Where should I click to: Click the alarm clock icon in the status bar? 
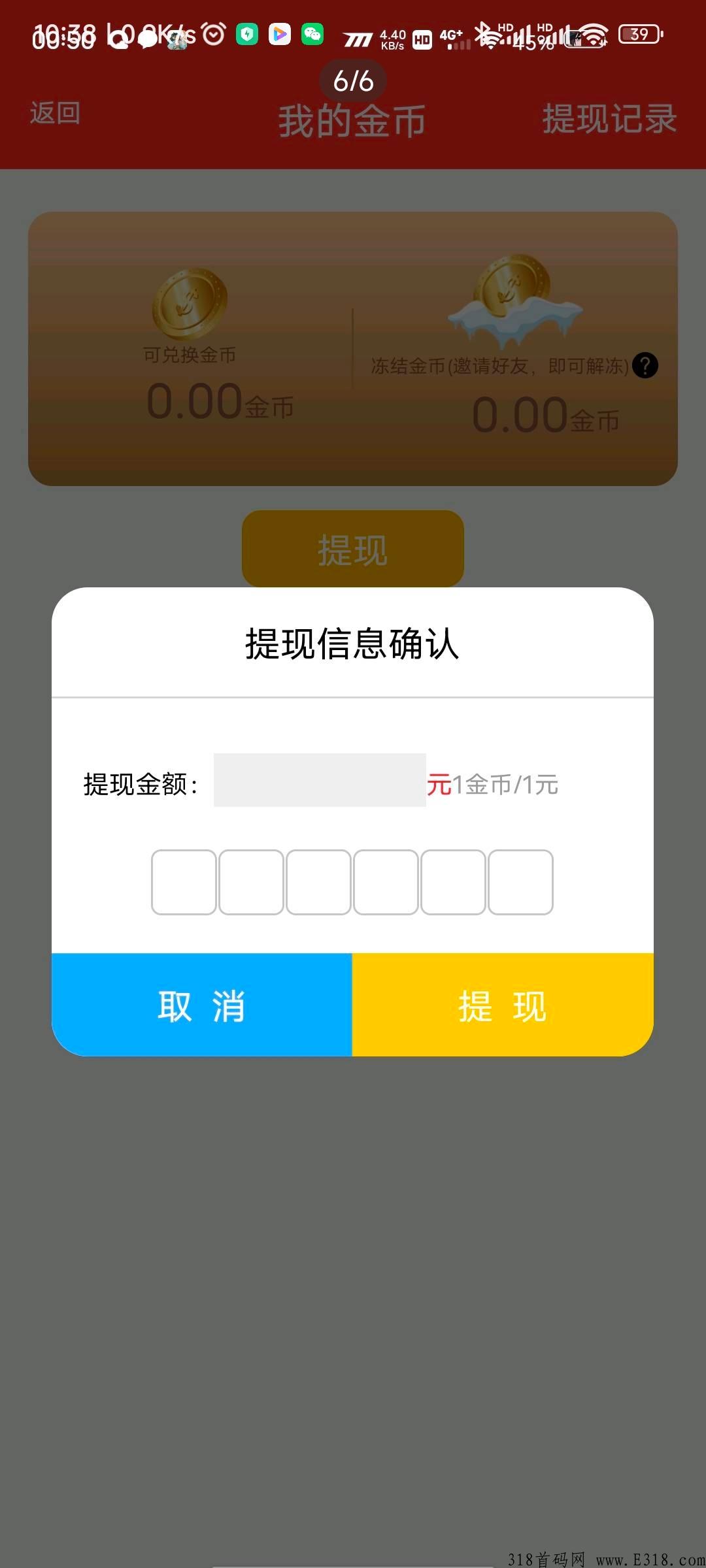(214, 35)
